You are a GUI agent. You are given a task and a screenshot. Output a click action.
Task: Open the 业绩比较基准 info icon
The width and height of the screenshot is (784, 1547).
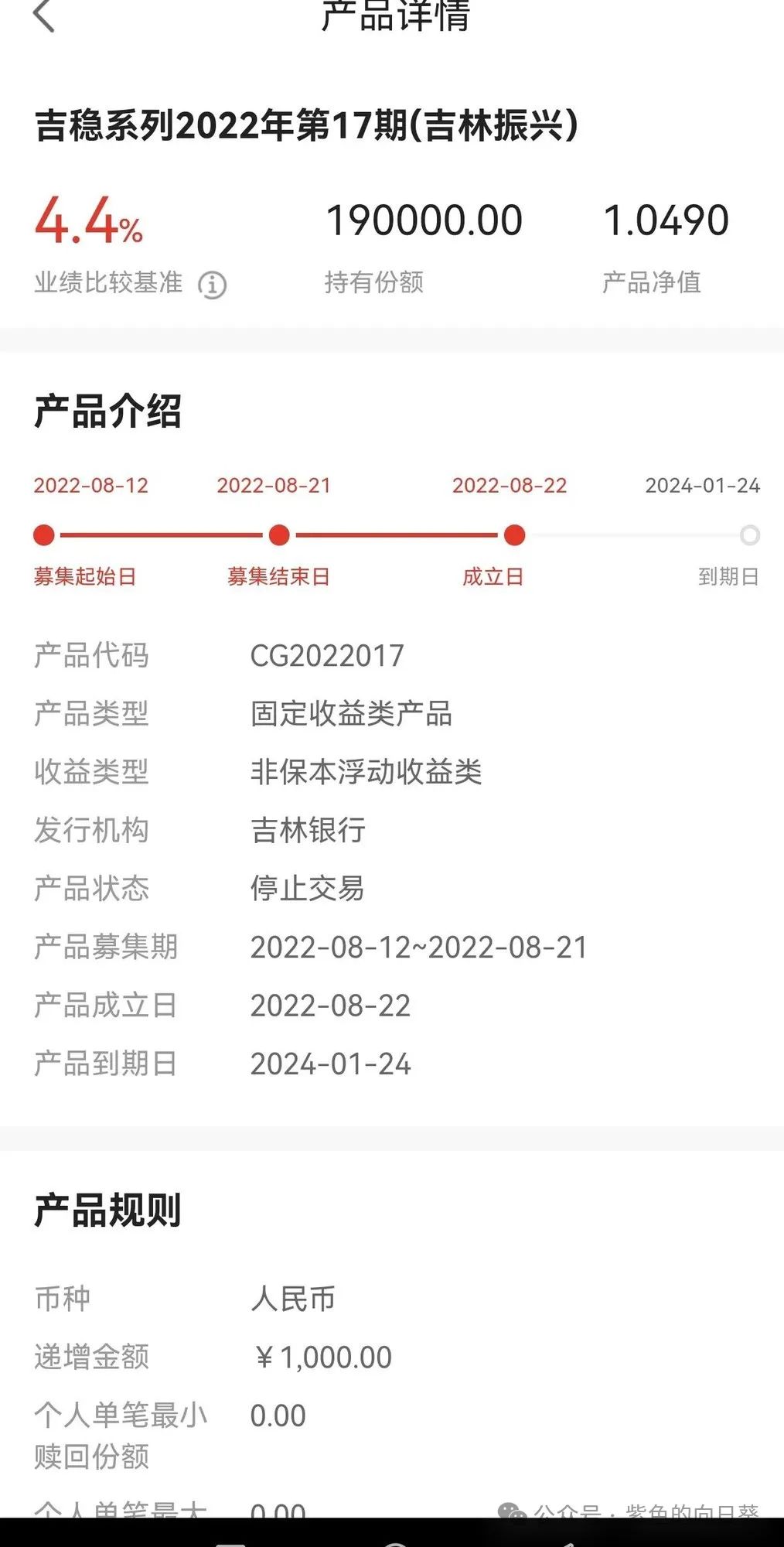click(x=209, y=284)
